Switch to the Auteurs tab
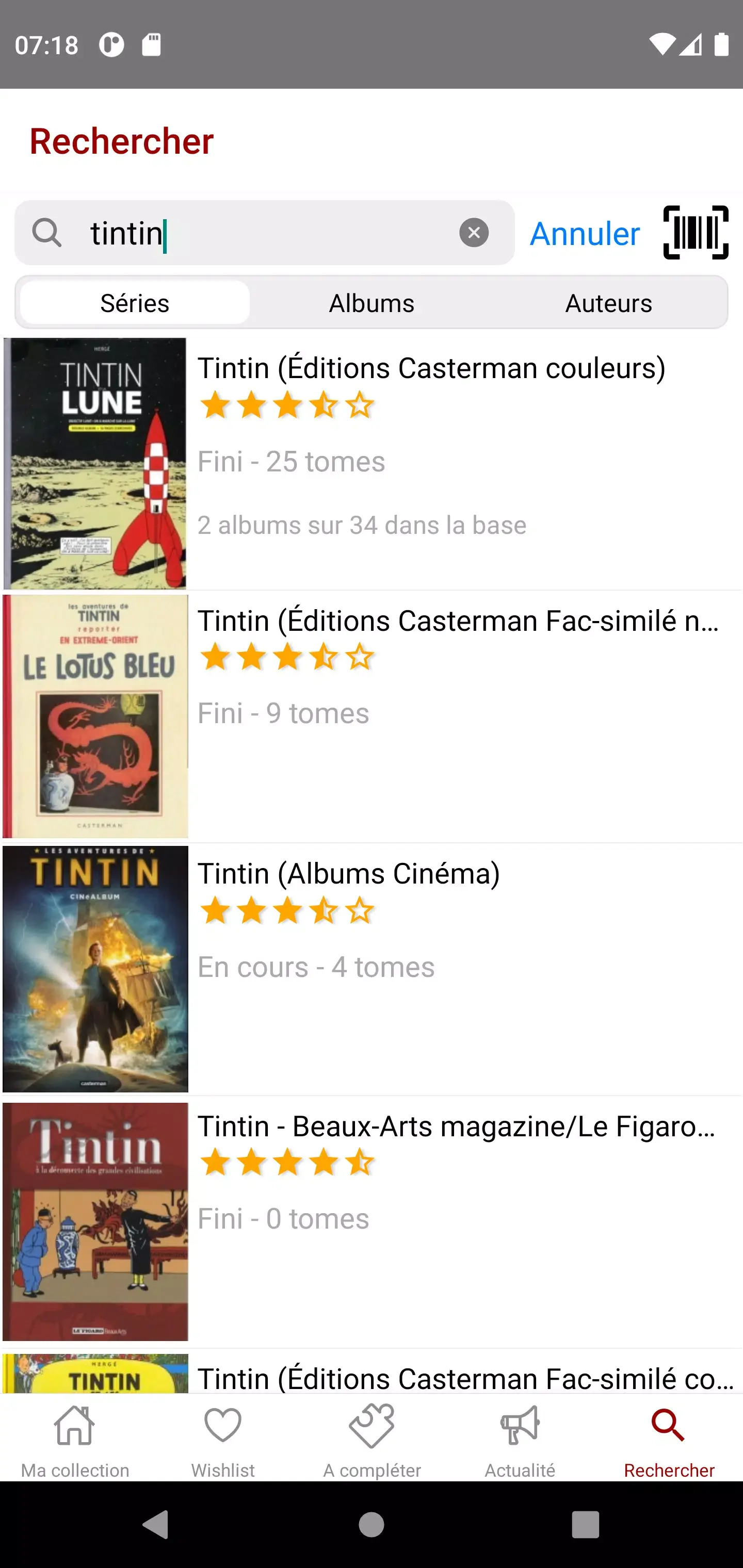The image size is (743, 1568). click(x=608, y=303)
